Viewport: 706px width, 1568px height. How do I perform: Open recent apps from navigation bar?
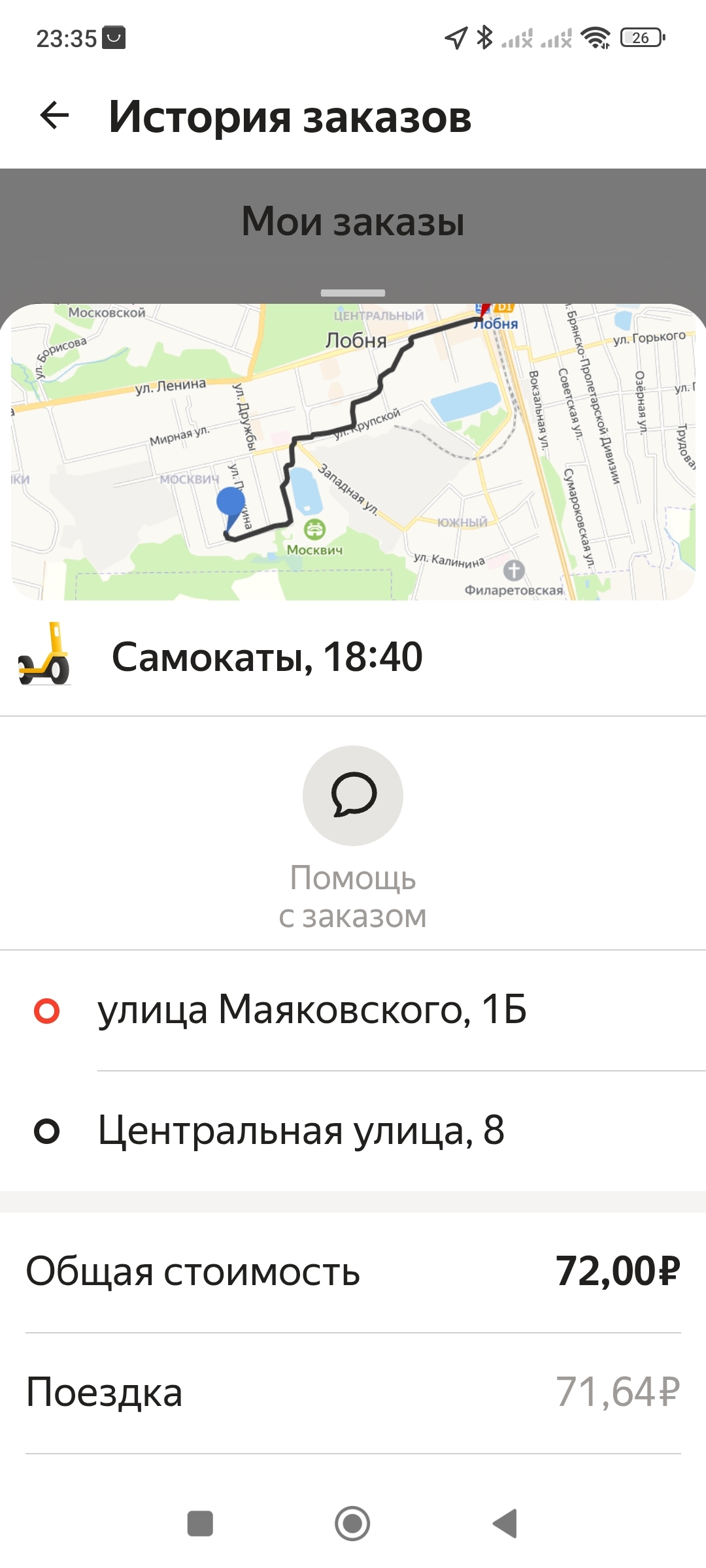tap(200, 1524)
